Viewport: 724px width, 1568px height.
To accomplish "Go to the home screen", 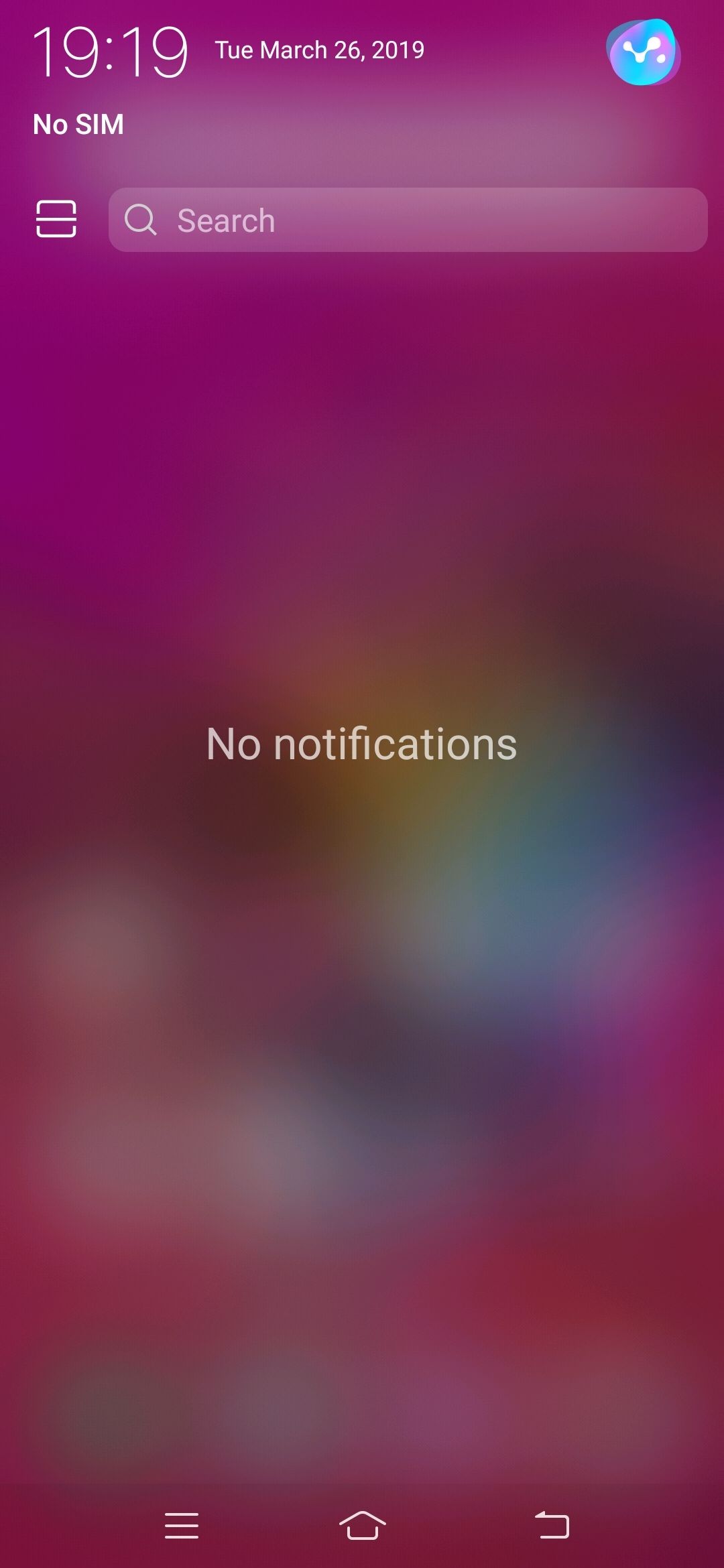I will point(362,1525).
